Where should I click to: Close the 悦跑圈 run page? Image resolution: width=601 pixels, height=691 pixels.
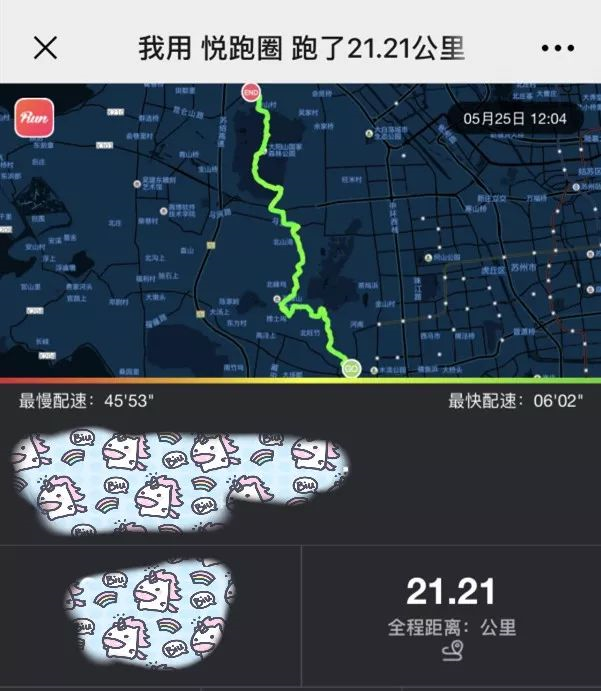coord(45,48)
